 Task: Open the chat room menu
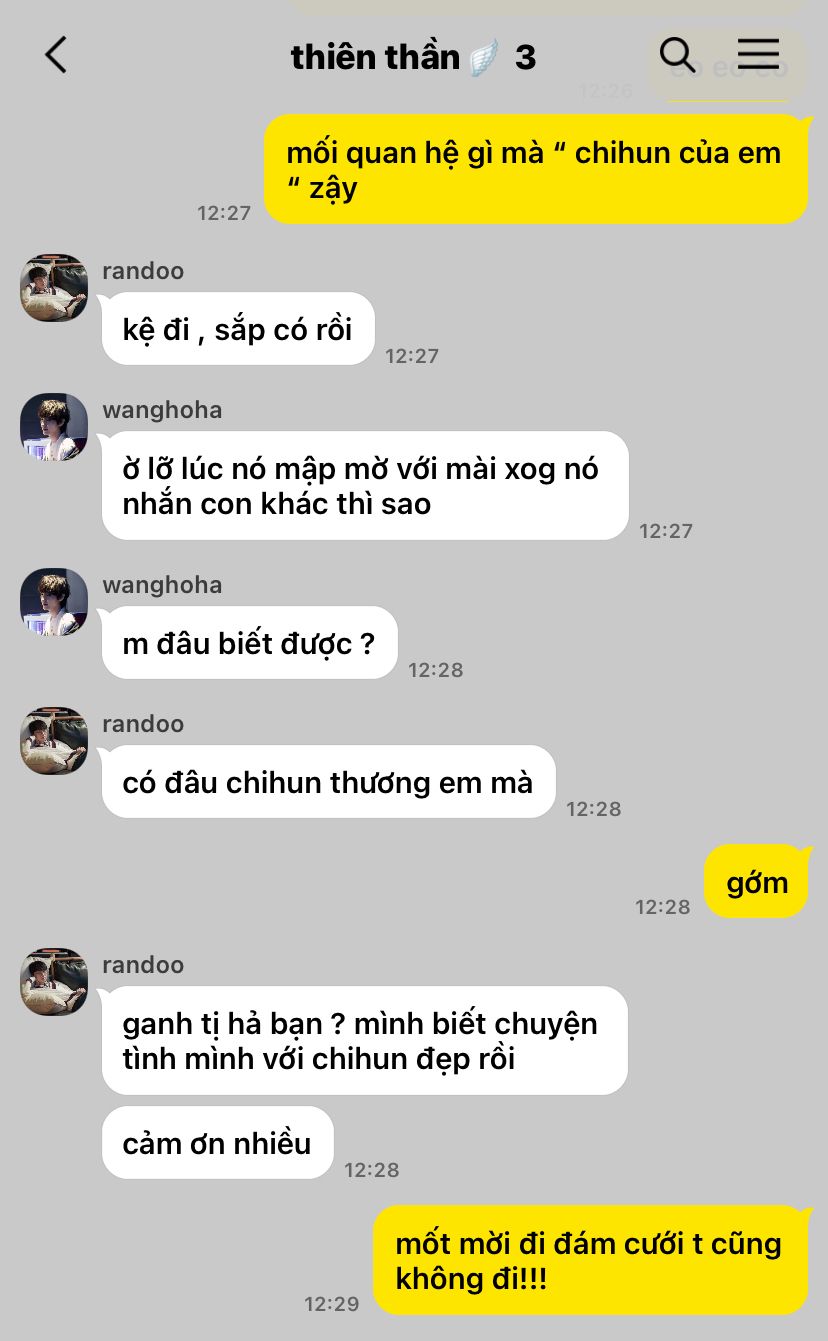pos(758,55)
